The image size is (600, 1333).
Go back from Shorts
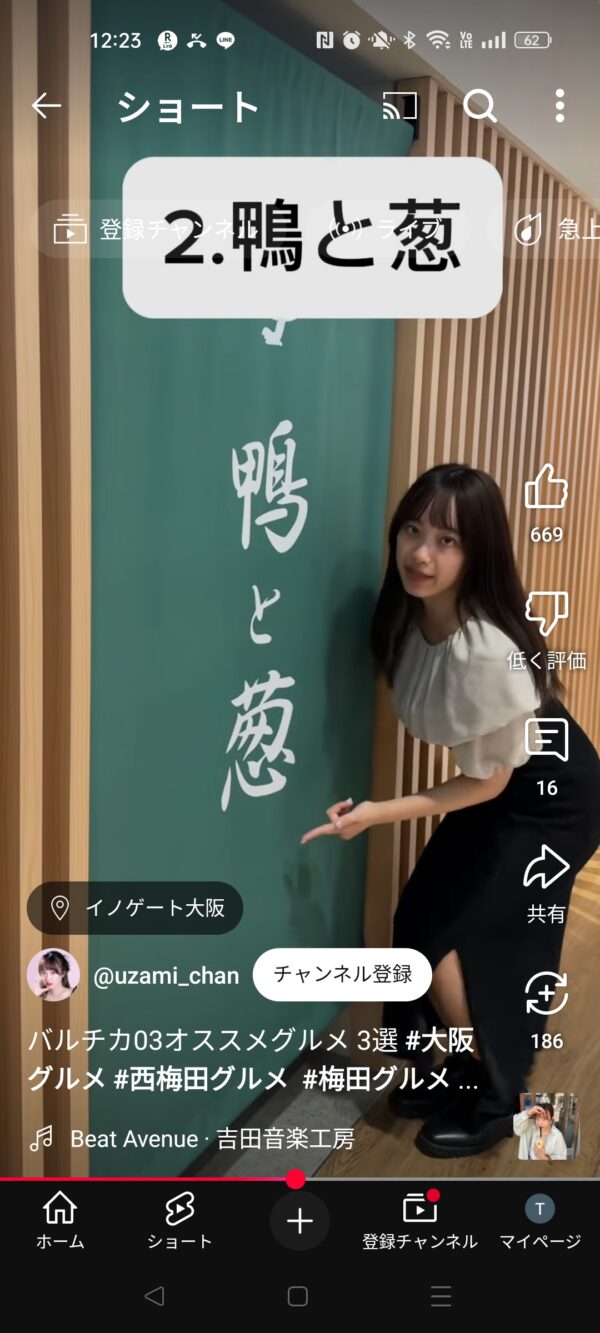pyautogui.click(x=46, y=105)
